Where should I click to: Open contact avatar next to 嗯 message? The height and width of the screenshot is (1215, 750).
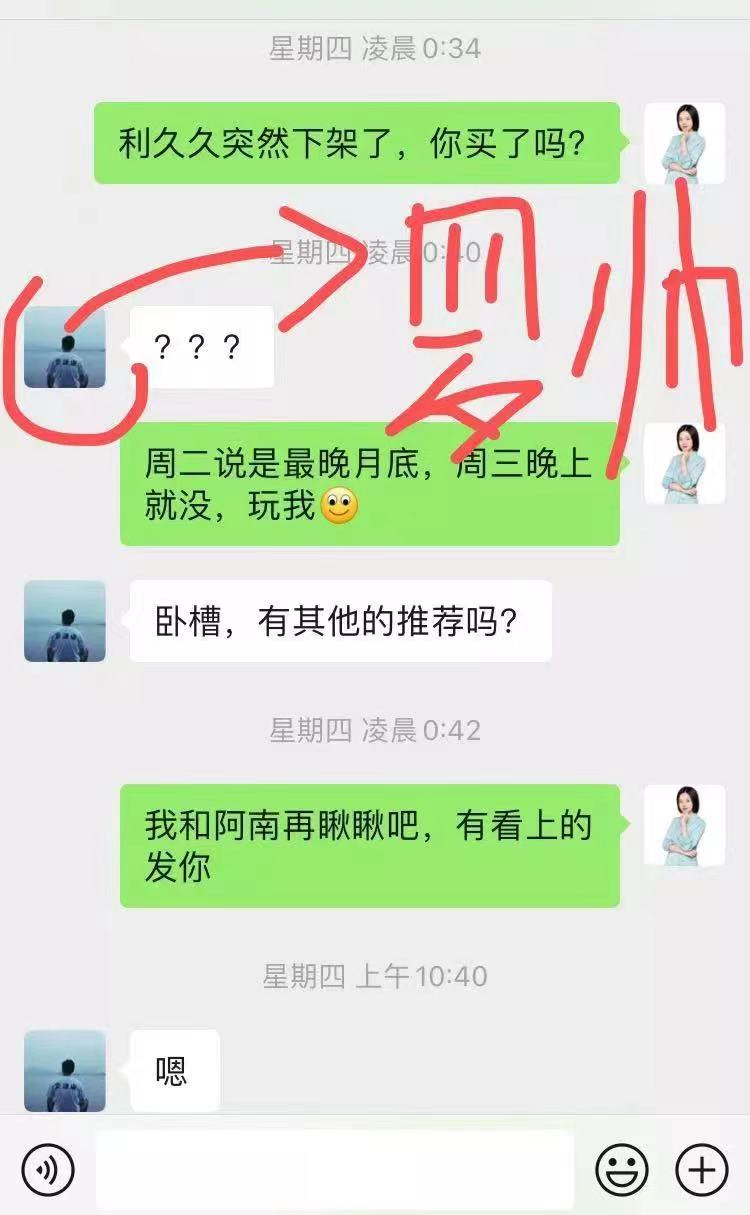pyautogui.click(x=65, y=1070)
